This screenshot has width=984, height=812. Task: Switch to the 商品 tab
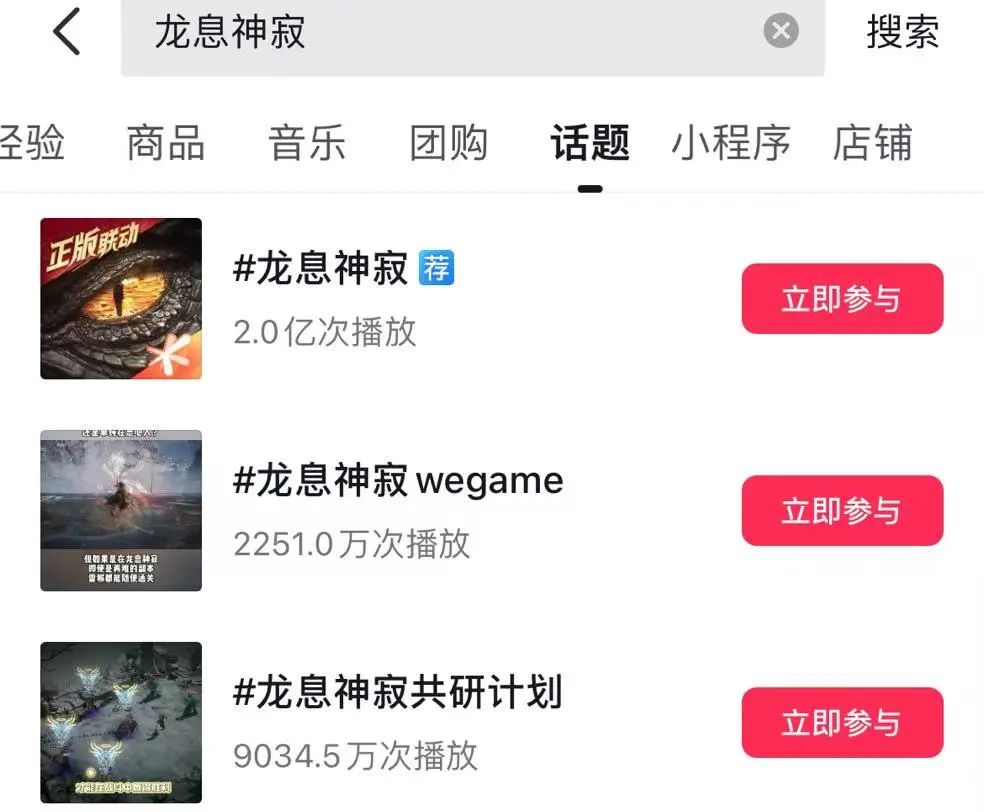[x=165, y=143]
